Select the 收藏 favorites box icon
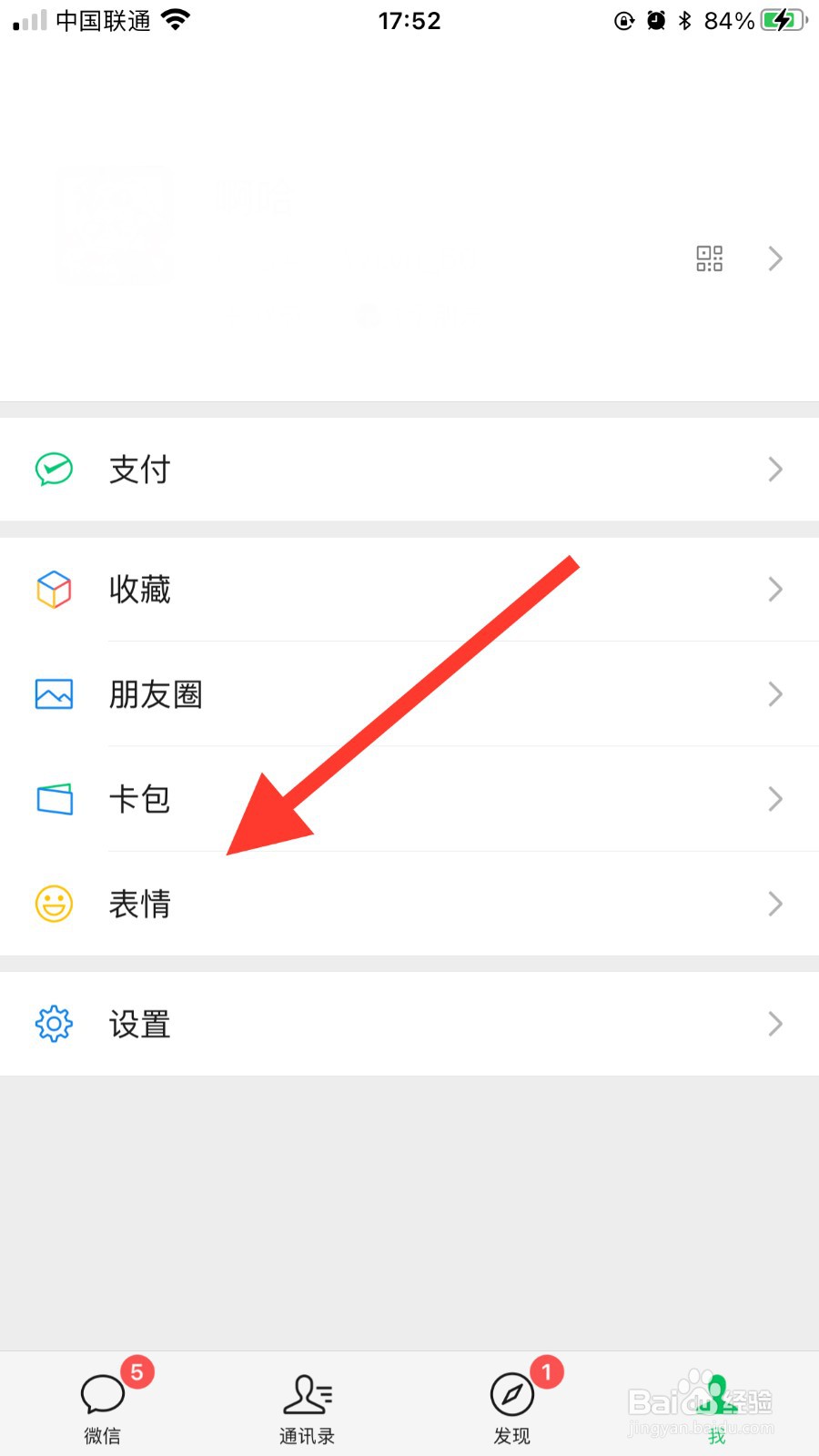The height and width of the screenshot is (1456, 819). click(x=54, y=590)
